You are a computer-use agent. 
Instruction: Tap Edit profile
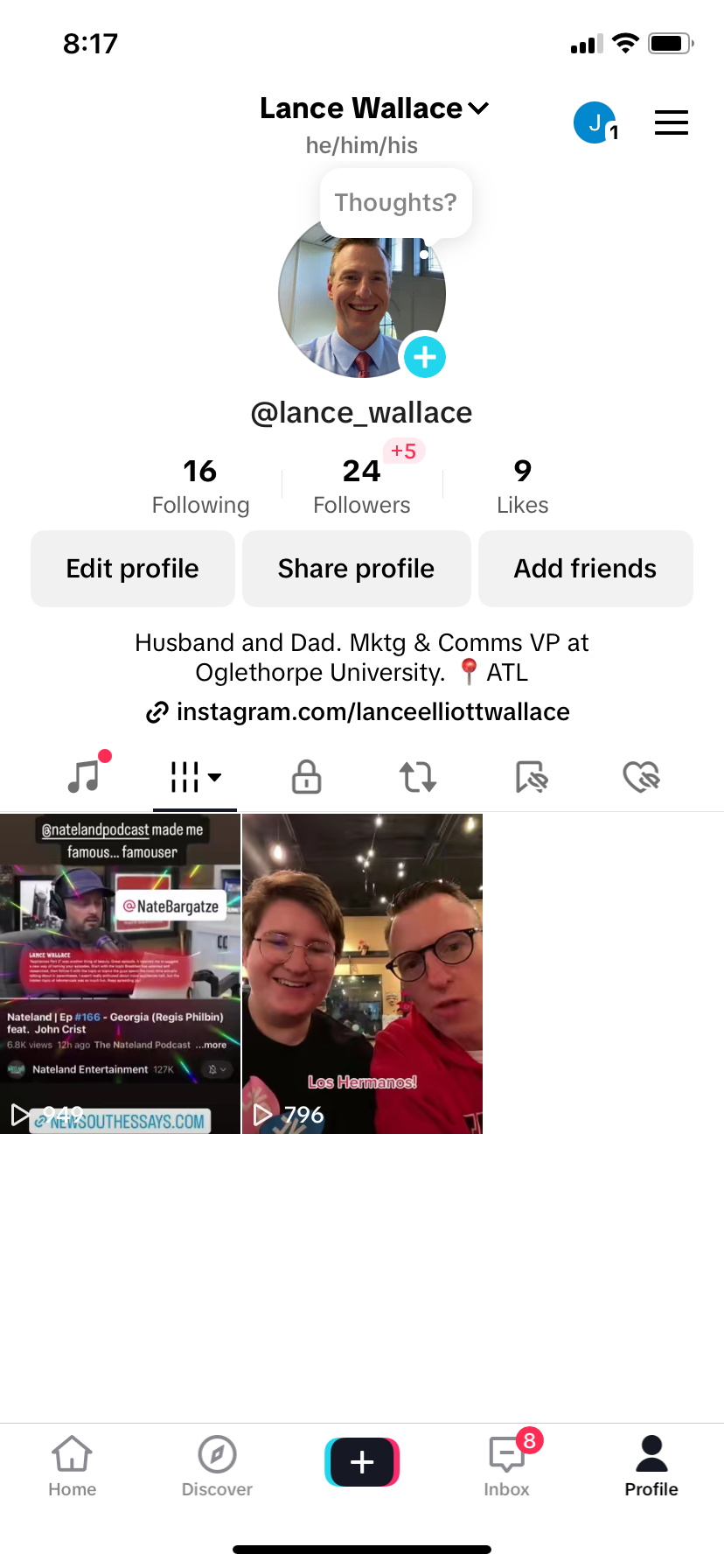(x=133, y=569)
